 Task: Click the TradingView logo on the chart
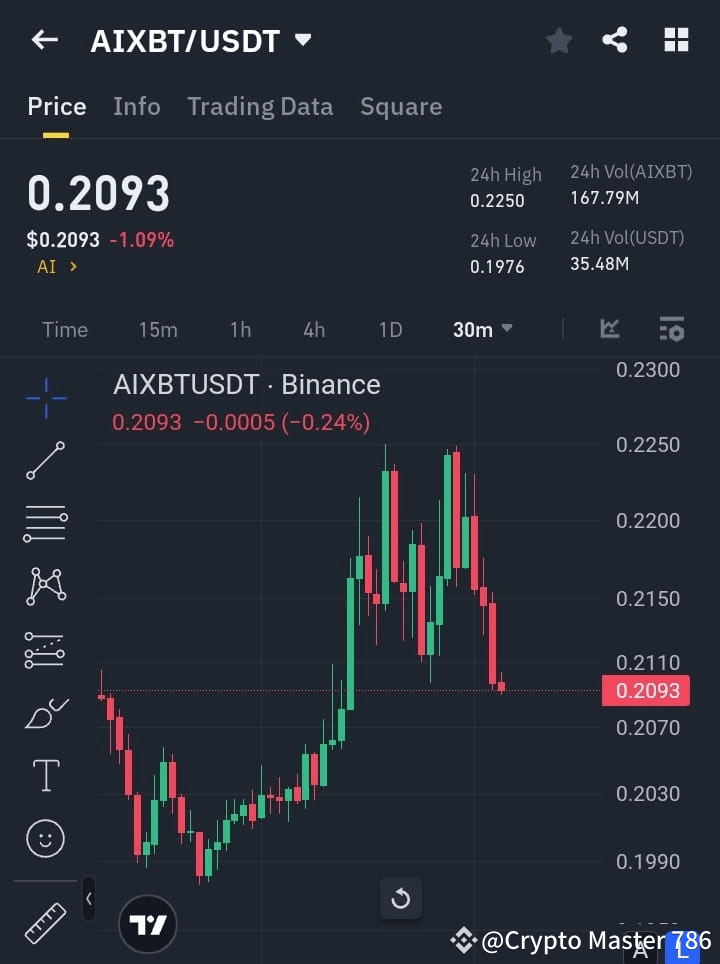[x=147, y=923]
